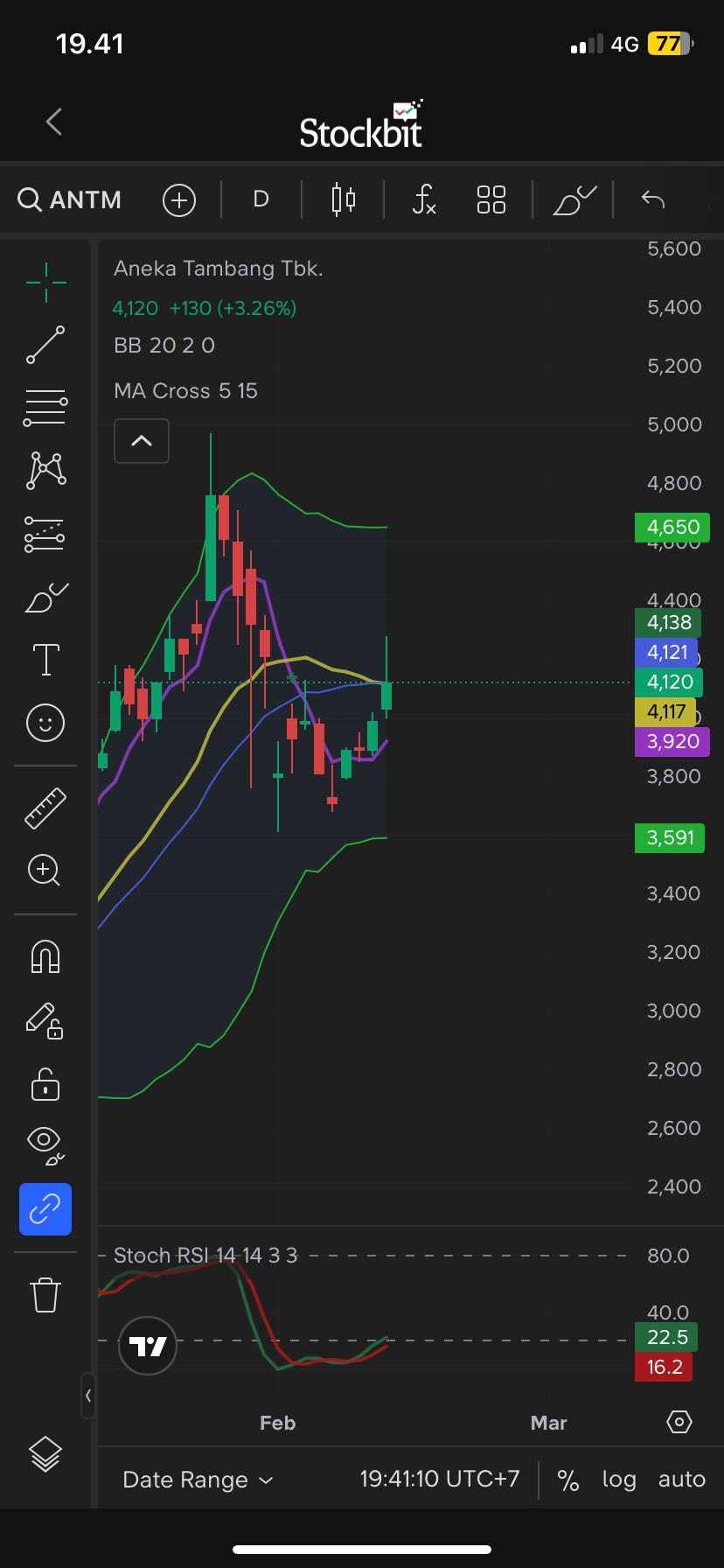
Task: Add a symbol to compare
Action: [x=178, y=200]
